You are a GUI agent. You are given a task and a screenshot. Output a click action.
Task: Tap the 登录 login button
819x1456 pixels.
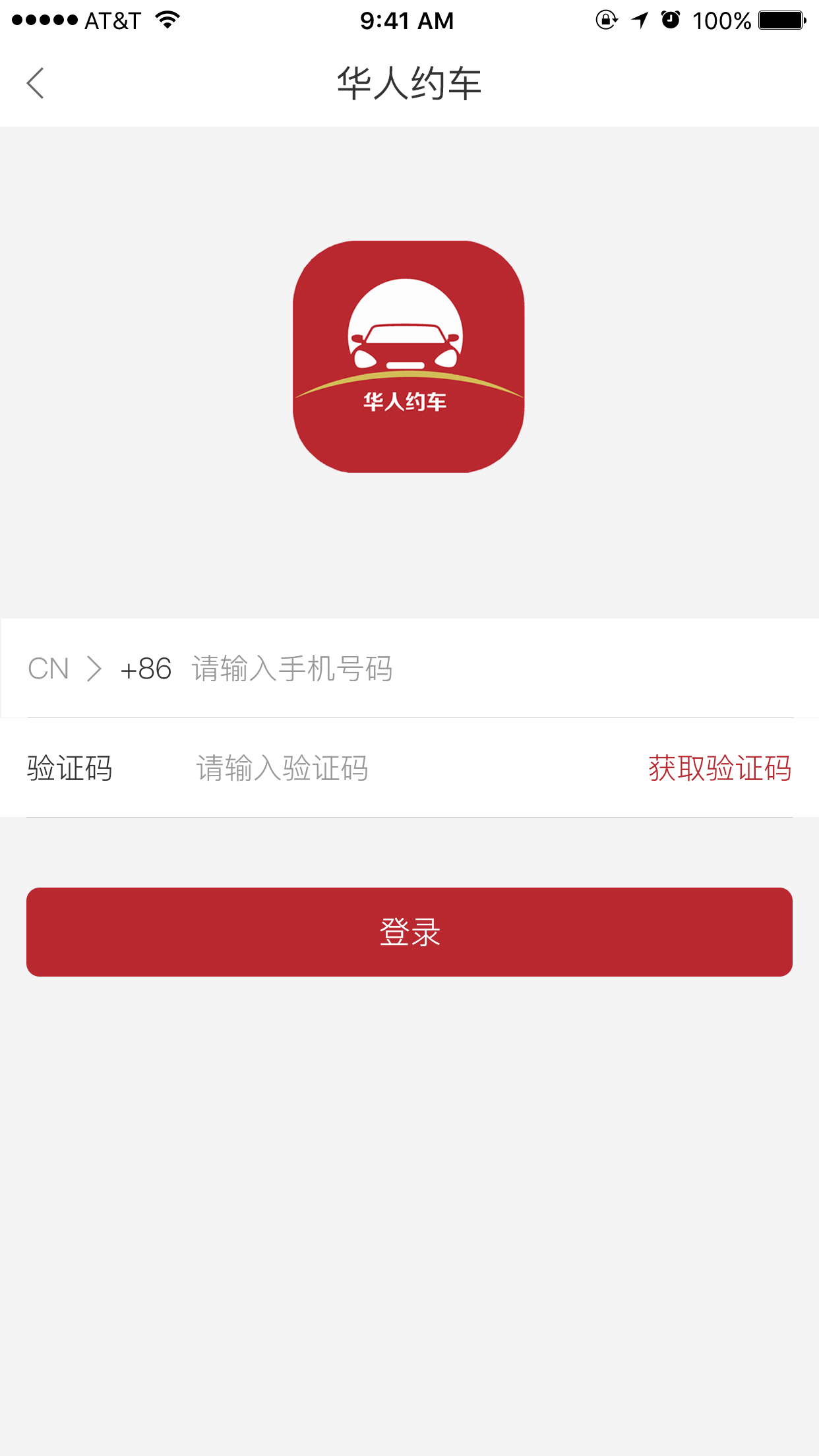(x=409, y=932)
